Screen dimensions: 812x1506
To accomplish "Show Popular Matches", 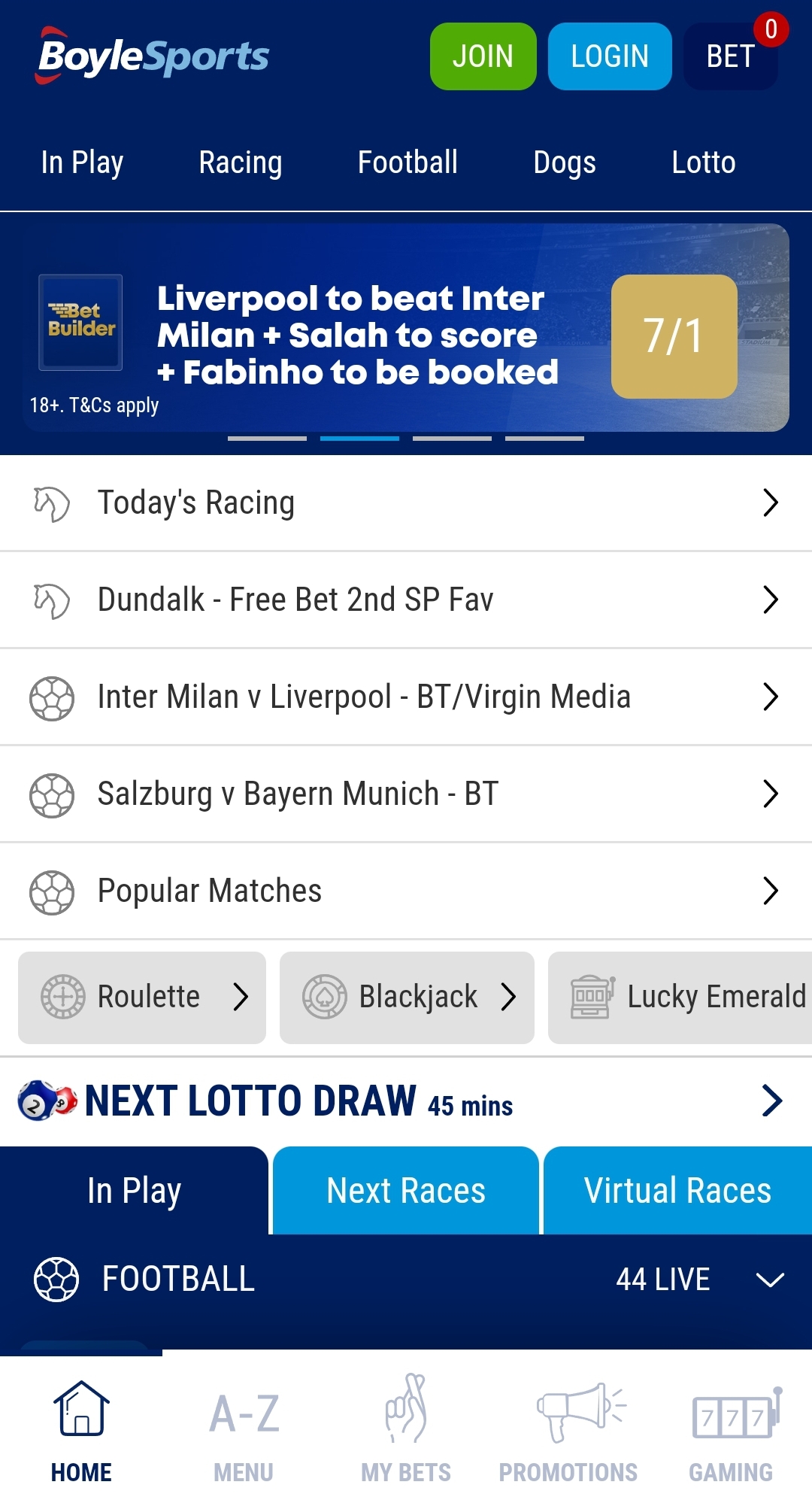I will (x=406, y=891).
